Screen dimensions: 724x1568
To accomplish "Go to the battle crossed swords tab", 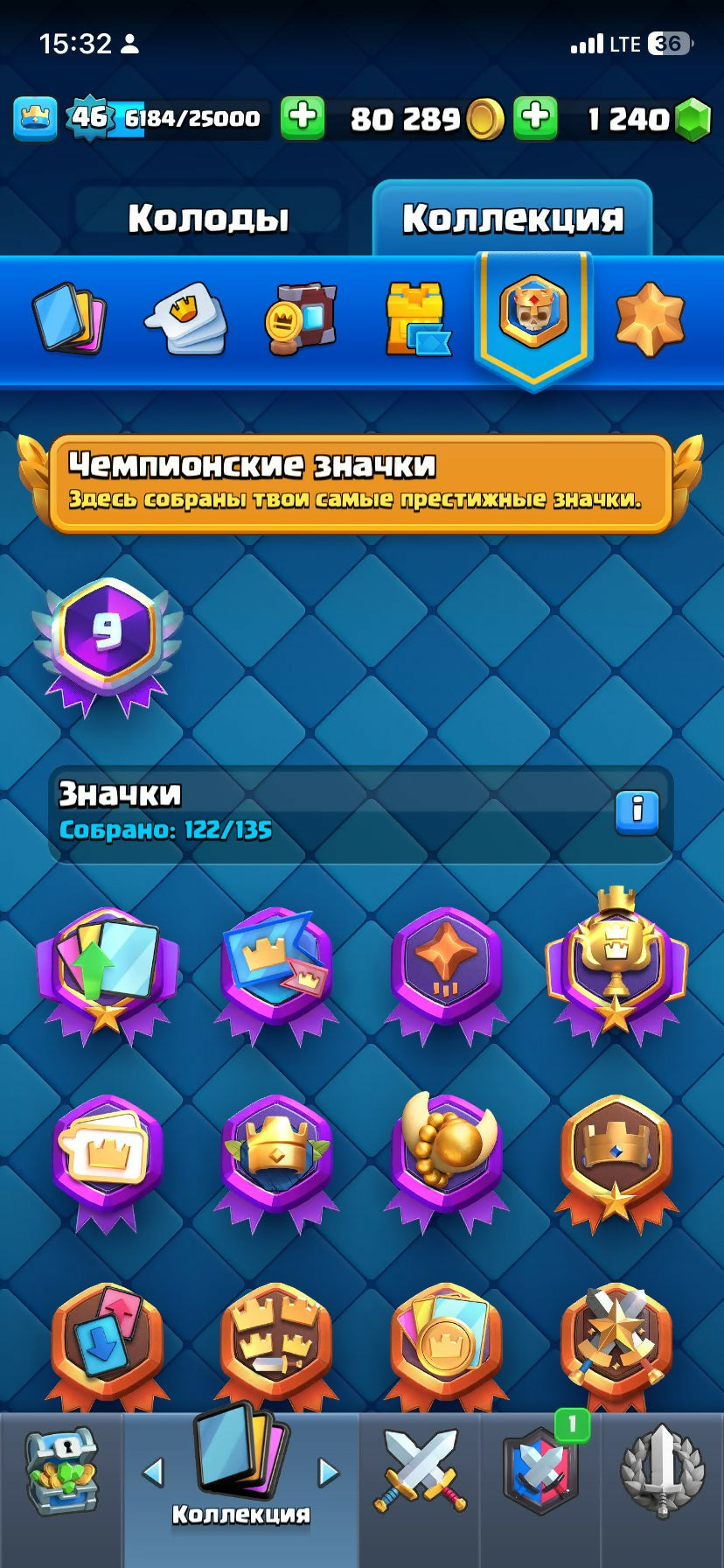I will tap(421, 1472).
